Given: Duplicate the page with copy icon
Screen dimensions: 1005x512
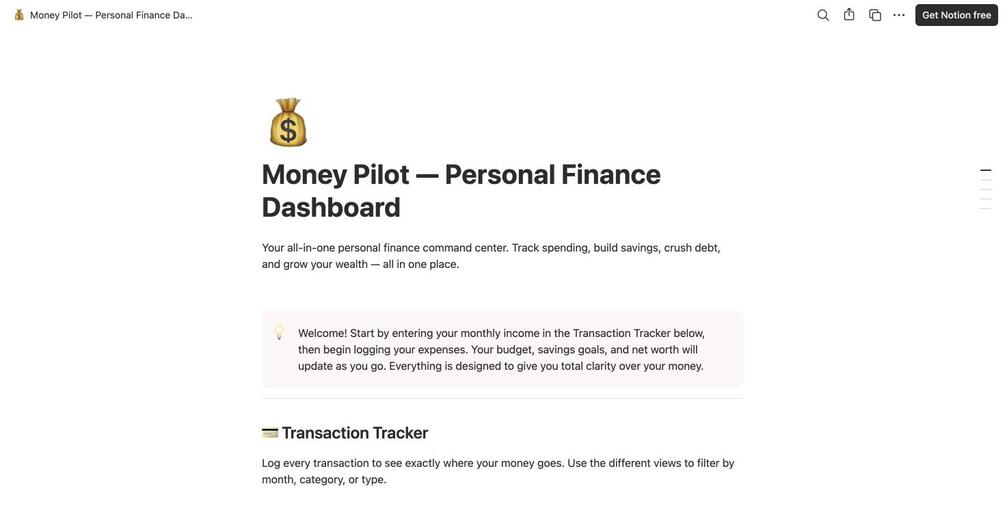Looking at the screenshot, I should 875,15.
